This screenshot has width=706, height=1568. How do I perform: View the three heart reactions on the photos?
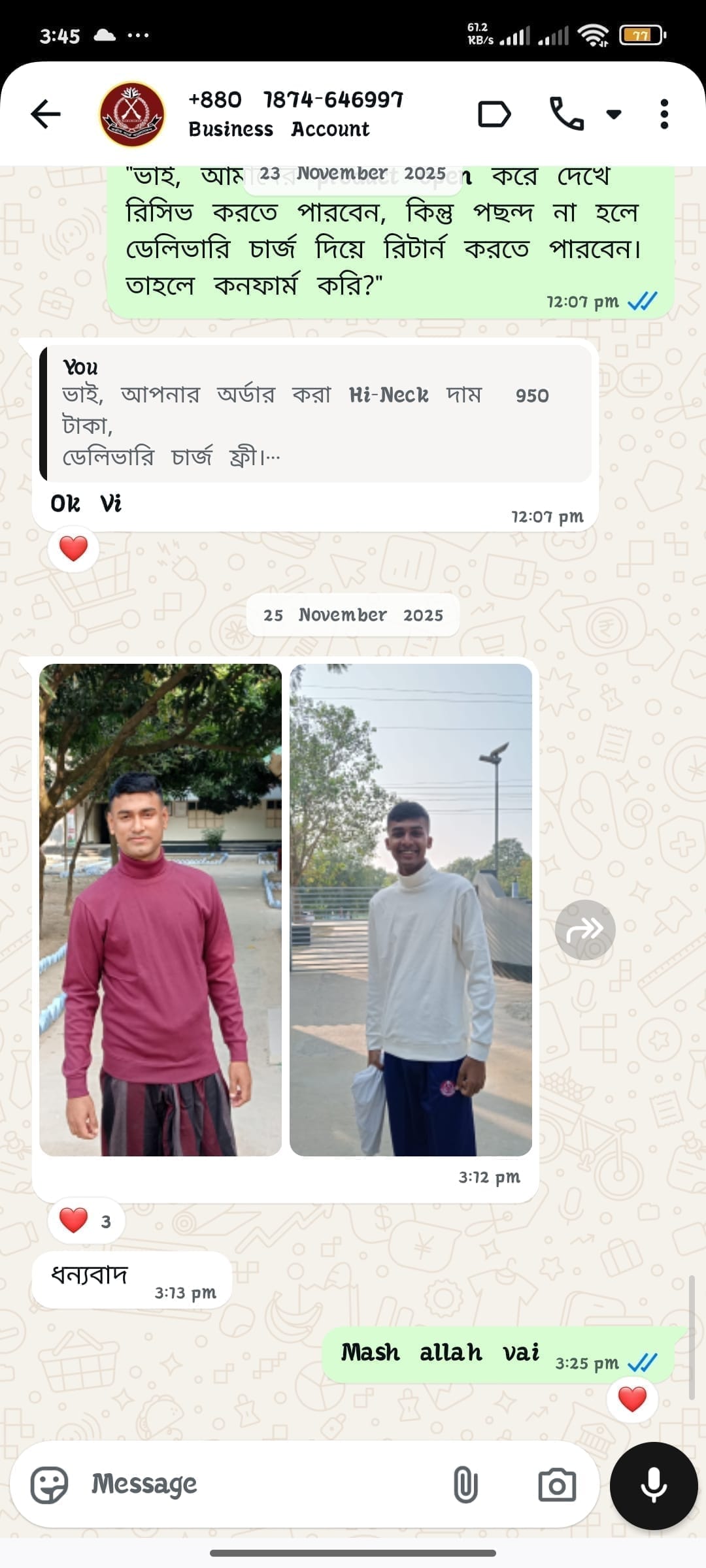(x=86, y=1220)
